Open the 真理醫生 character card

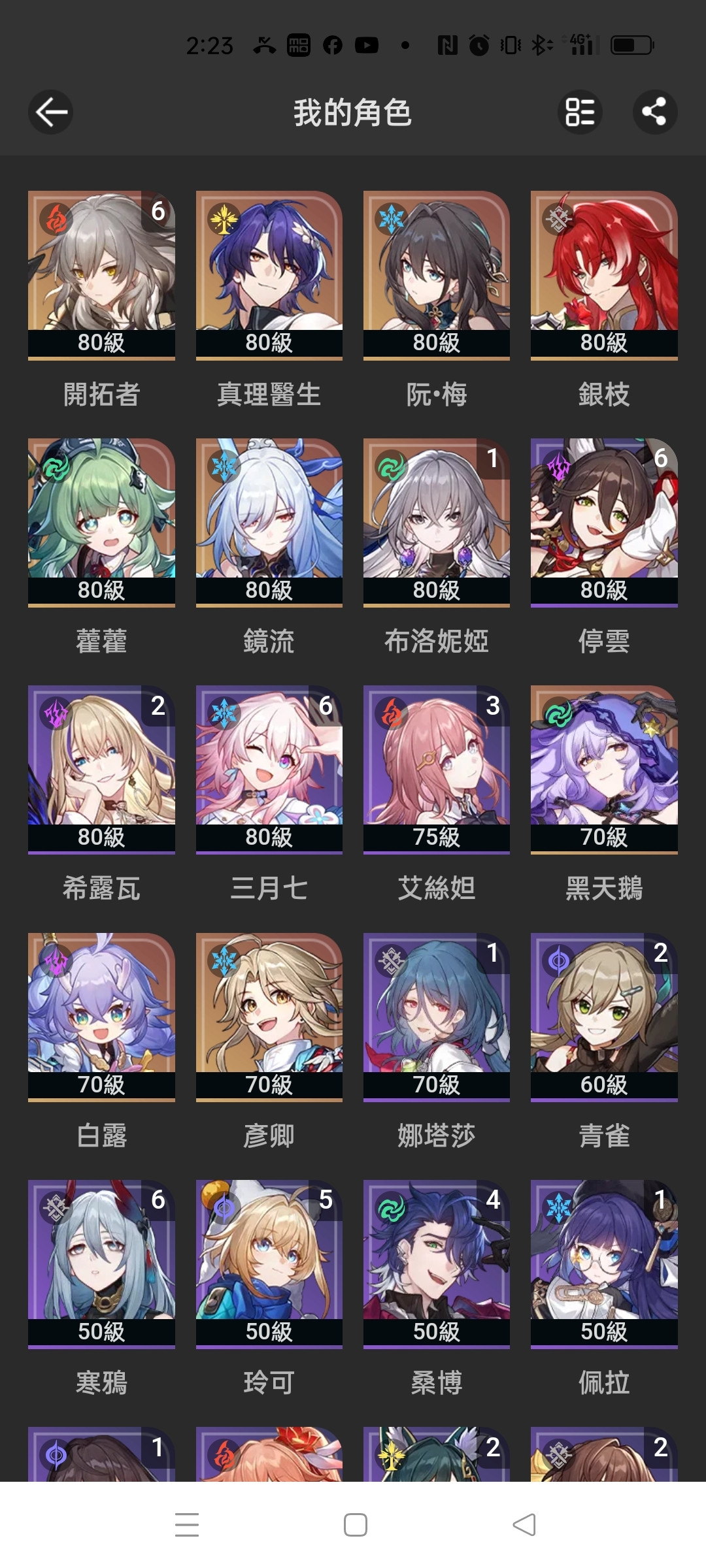tap(269, 274)
